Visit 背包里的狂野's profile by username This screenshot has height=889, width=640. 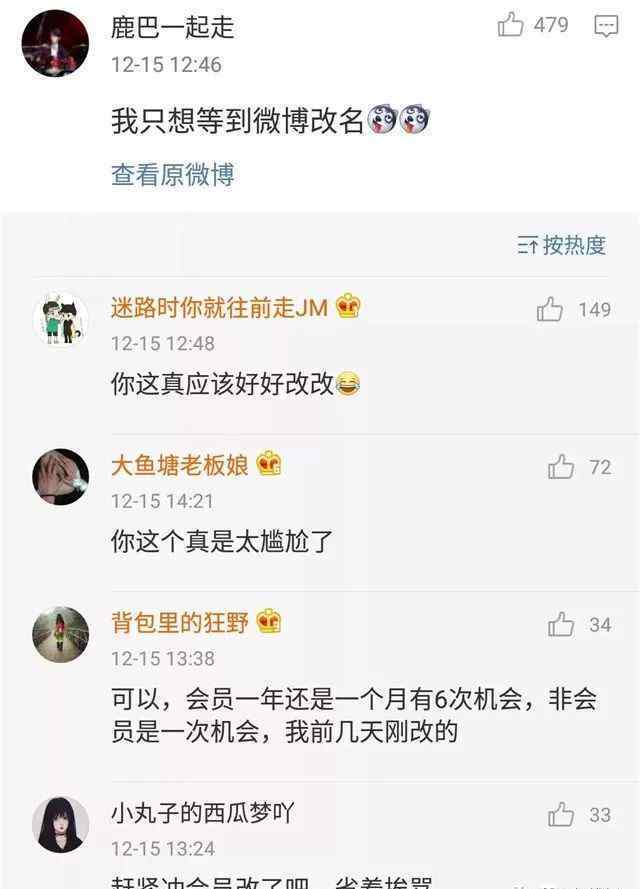(181, 622)
